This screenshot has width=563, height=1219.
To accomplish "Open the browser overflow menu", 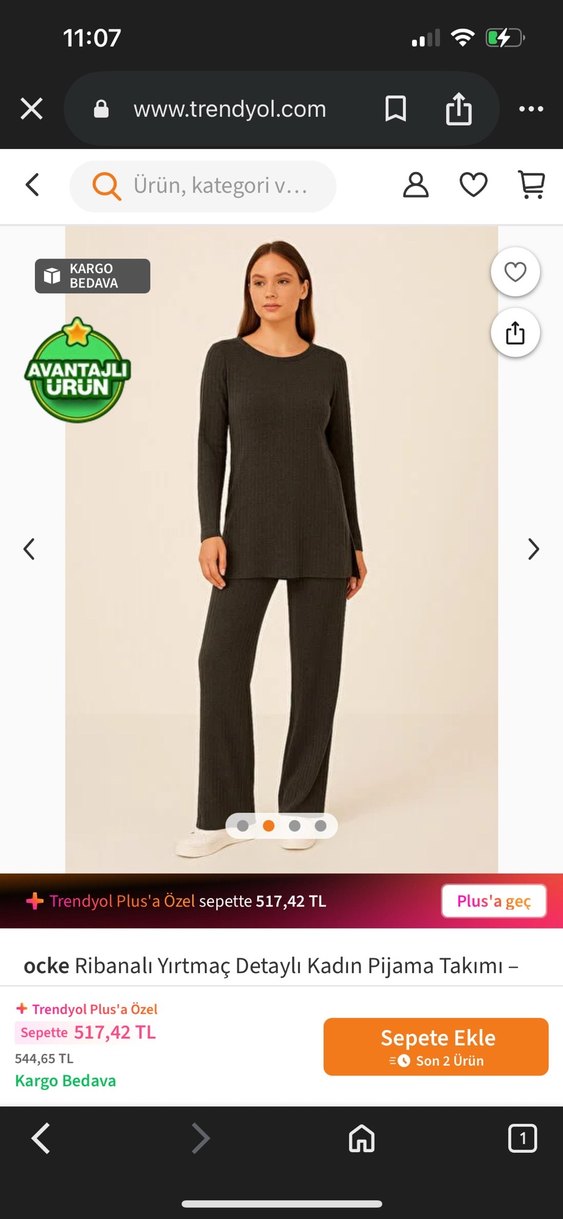I will click(531, 109).
